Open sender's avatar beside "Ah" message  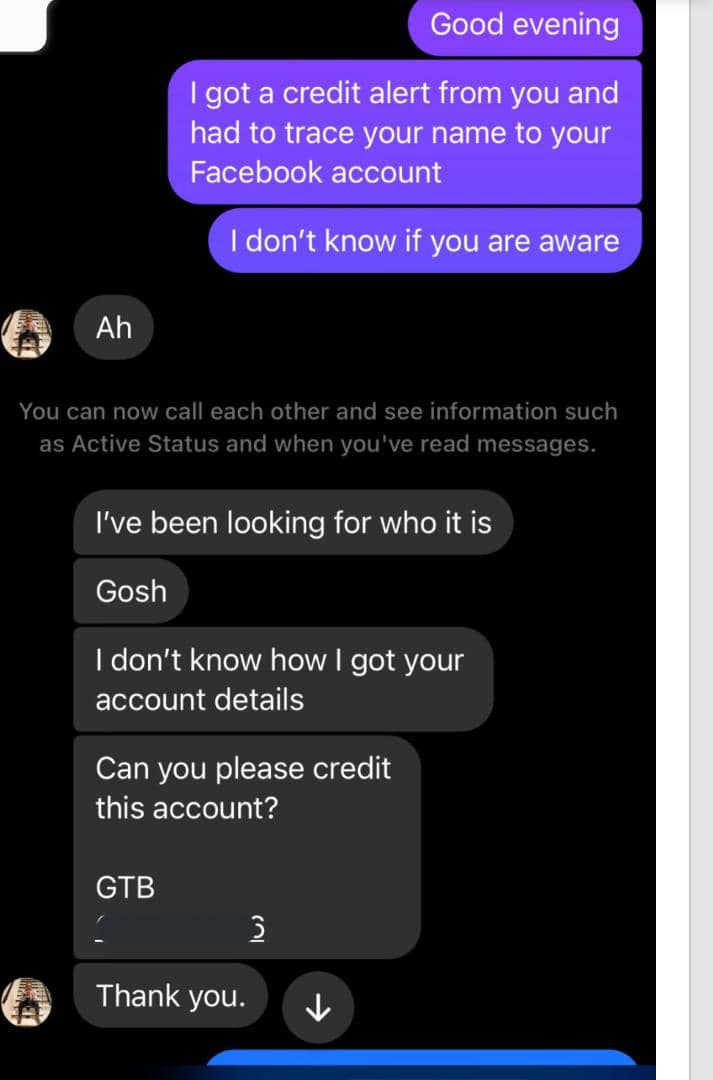28,333
